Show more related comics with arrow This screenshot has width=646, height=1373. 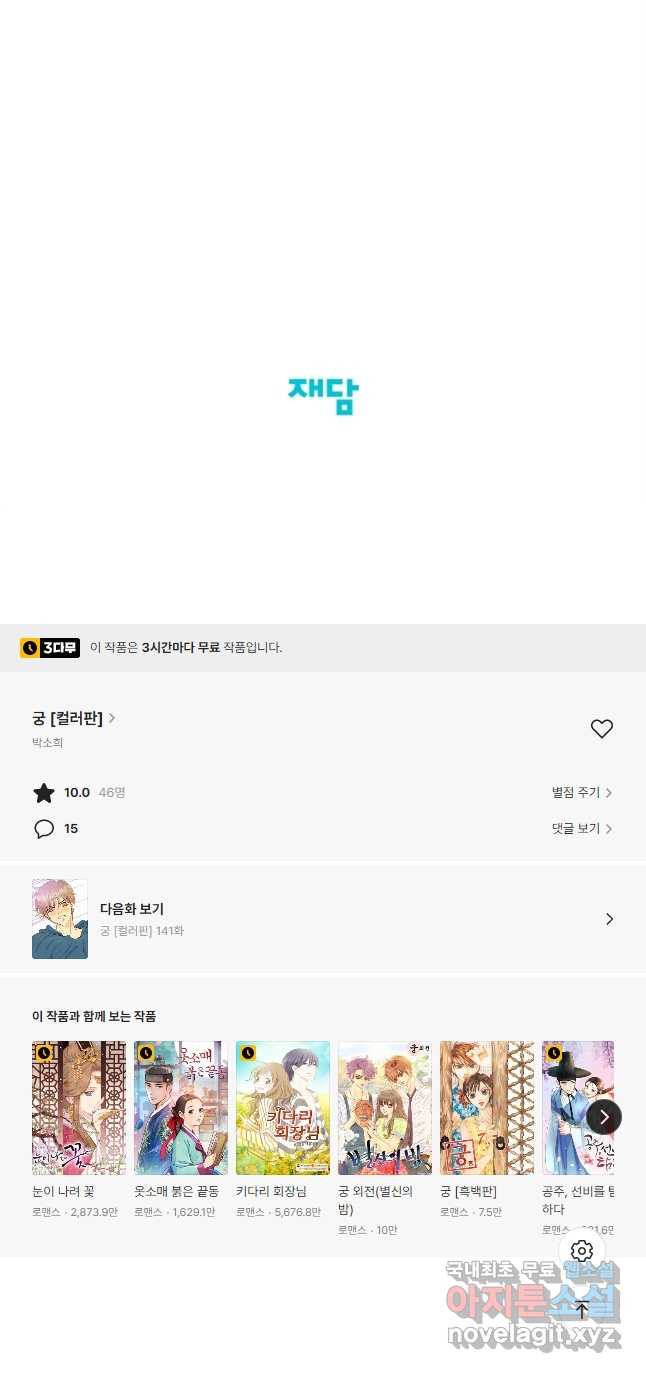pyautogui.click(x=604, y=1117)
